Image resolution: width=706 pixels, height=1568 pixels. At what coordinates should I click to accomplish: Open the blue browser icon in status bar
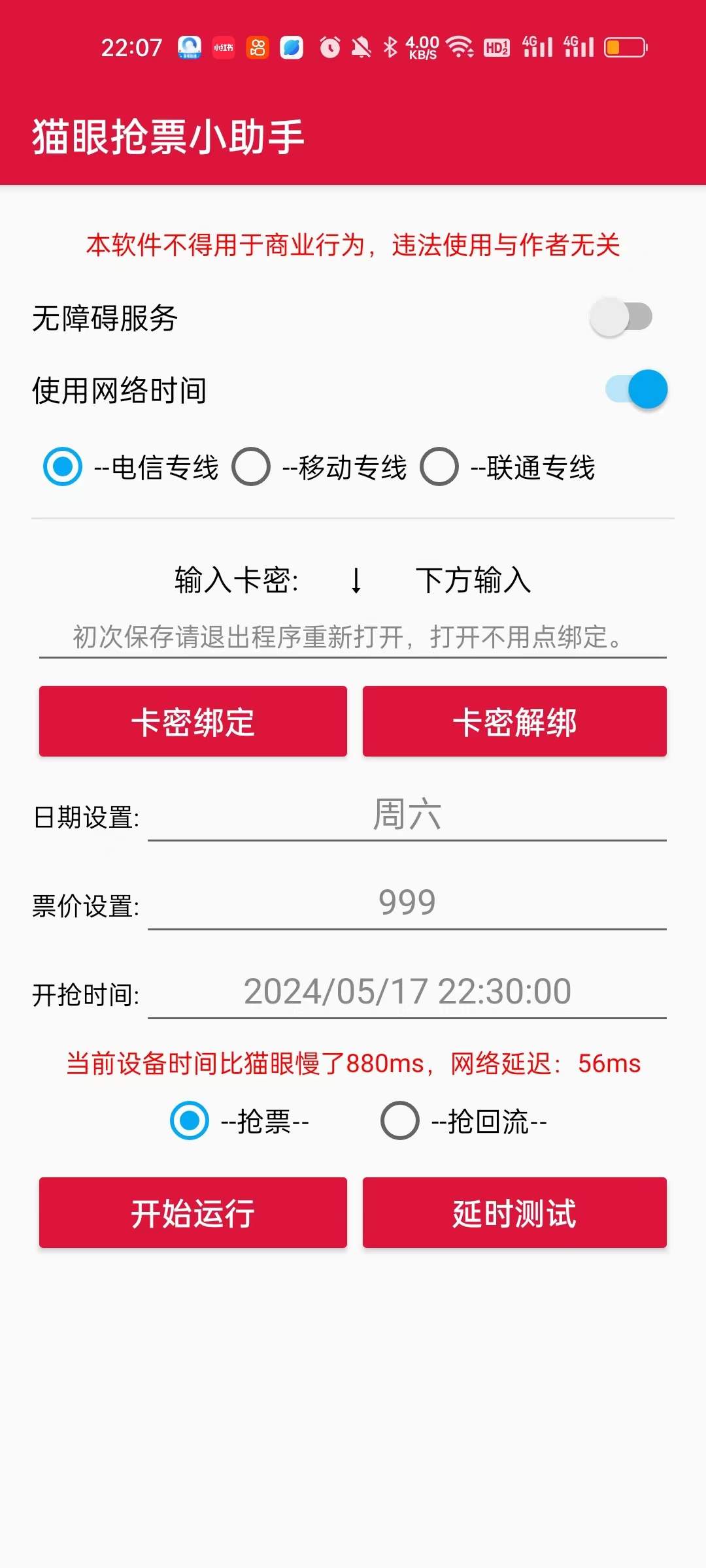pos(291,48)
